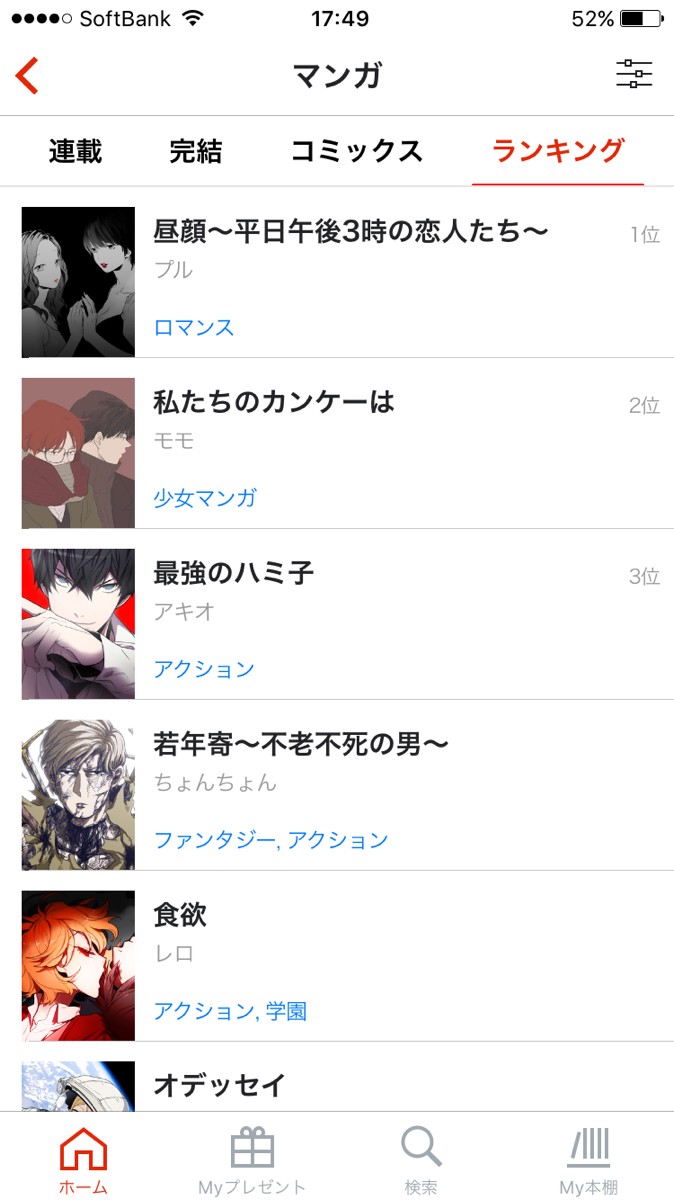Switch to the コミックス tab
674x1200 pixels.
[357, 152]
